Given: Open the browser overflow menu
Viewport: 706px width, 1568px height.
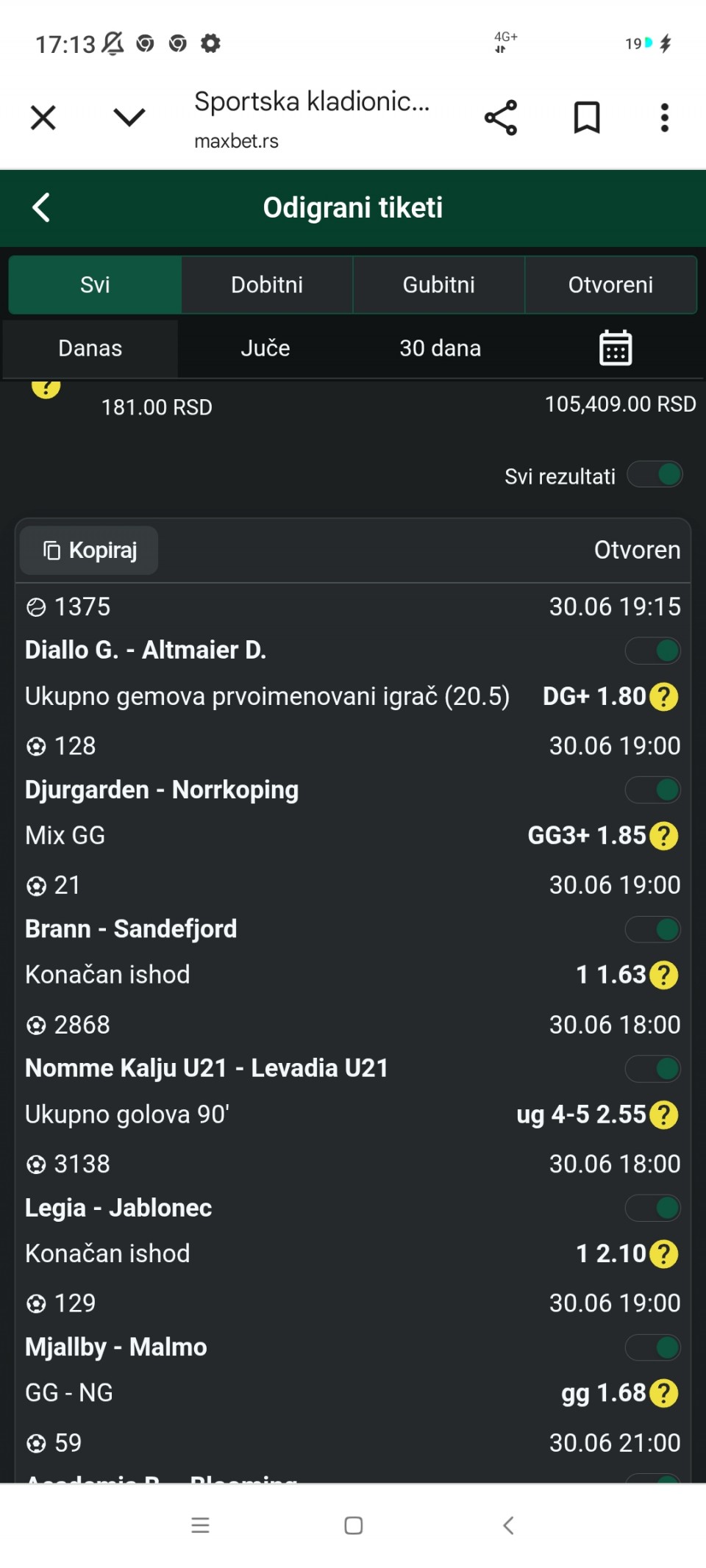Looking at the screenshot, I should pos(664,118).
